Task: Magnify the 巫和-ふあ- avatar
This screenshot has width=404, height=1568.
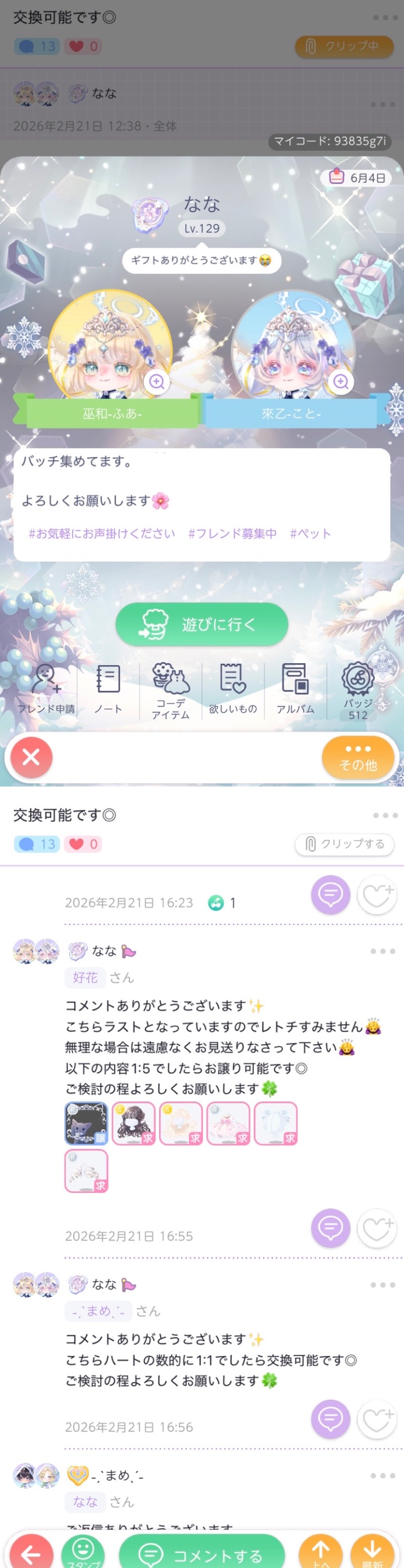Action: (x=157, y=382)
